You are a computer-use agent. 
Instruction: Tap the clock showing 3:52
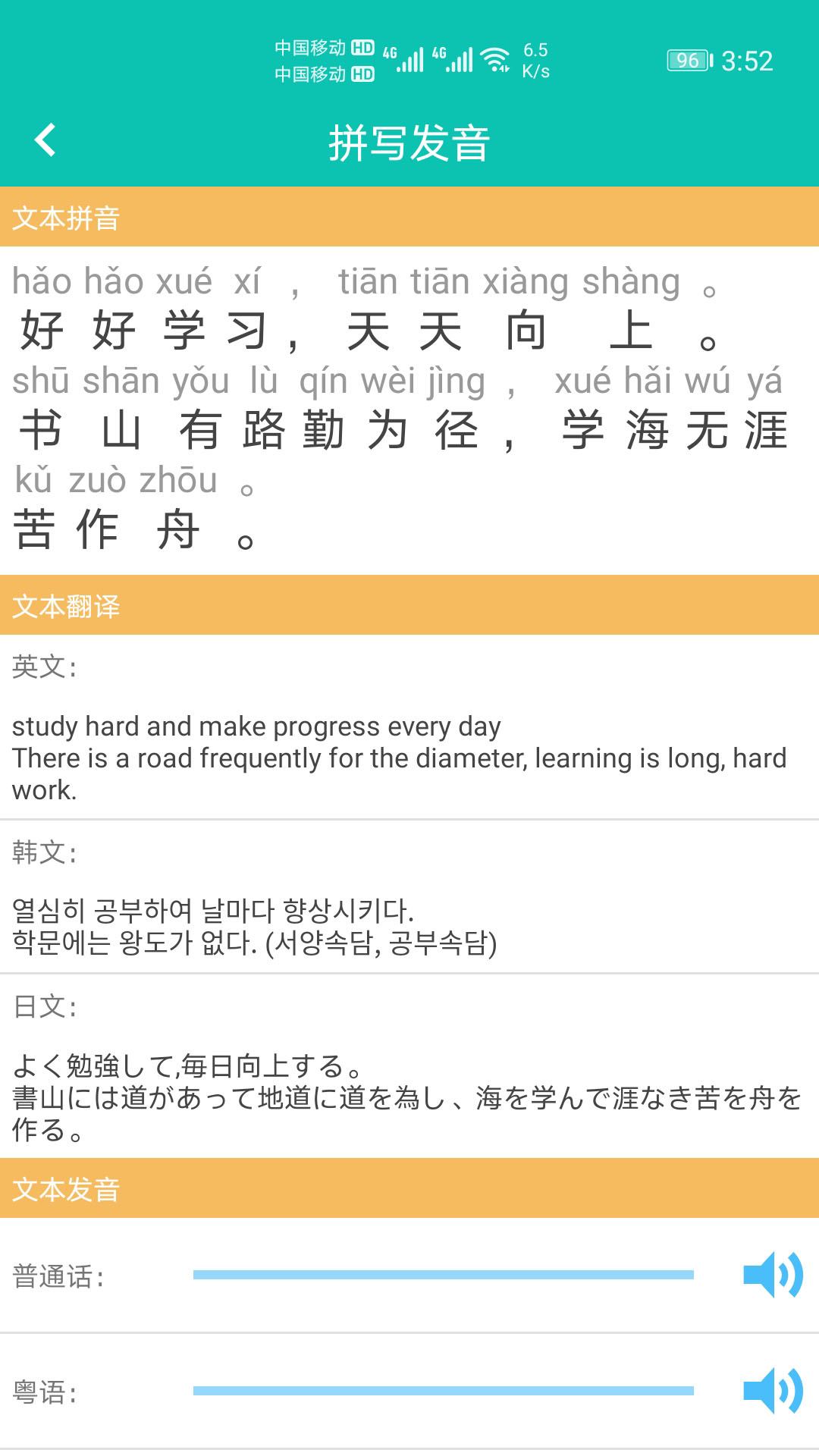(x=747, y=61)
